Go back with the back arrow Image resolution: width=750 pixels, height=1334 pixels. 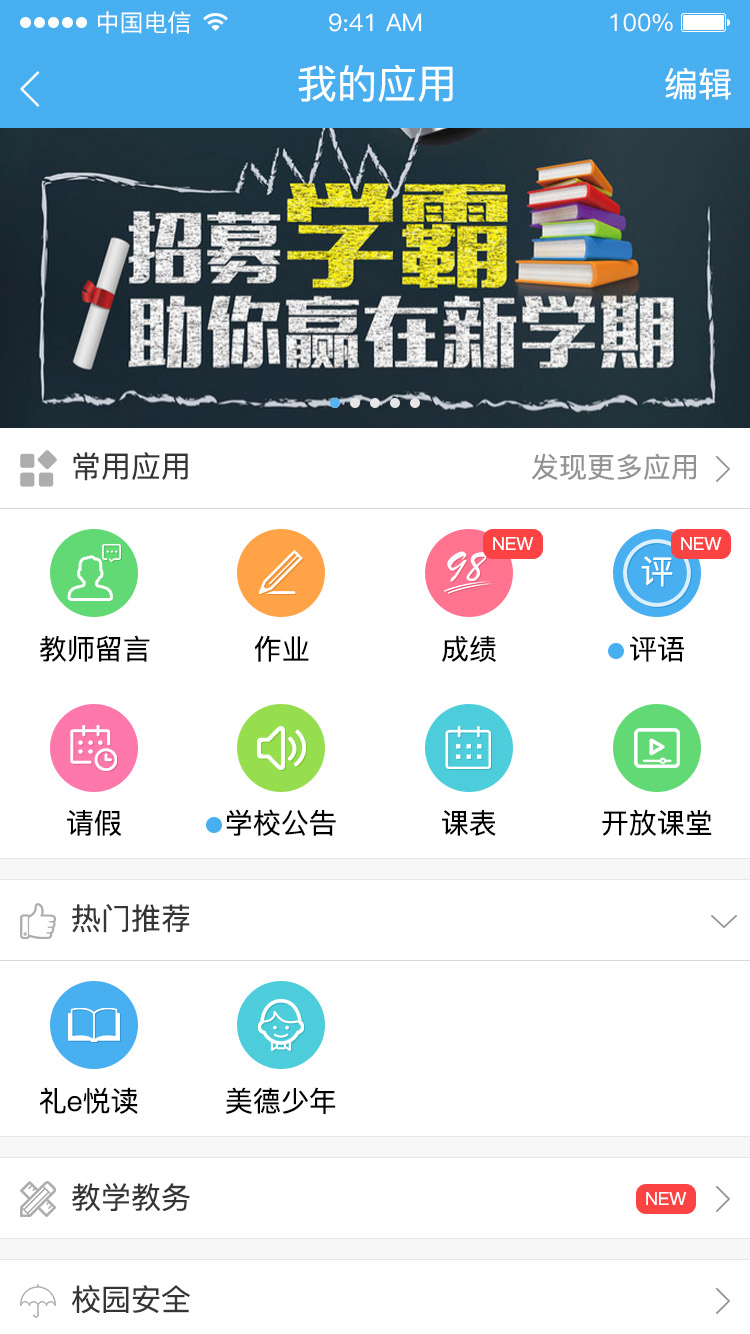pyautogui.click(x=31, y=88)
